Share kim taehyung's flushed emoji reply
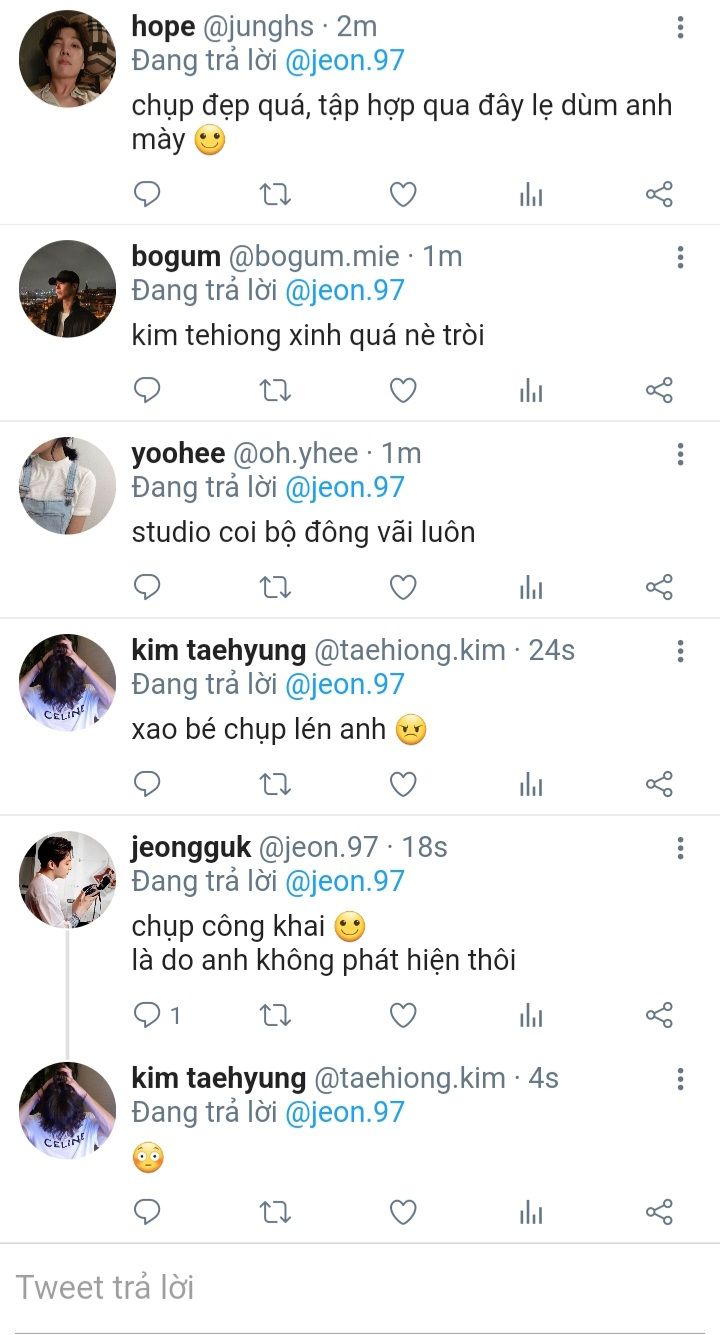 click(x=659, y=1213)
